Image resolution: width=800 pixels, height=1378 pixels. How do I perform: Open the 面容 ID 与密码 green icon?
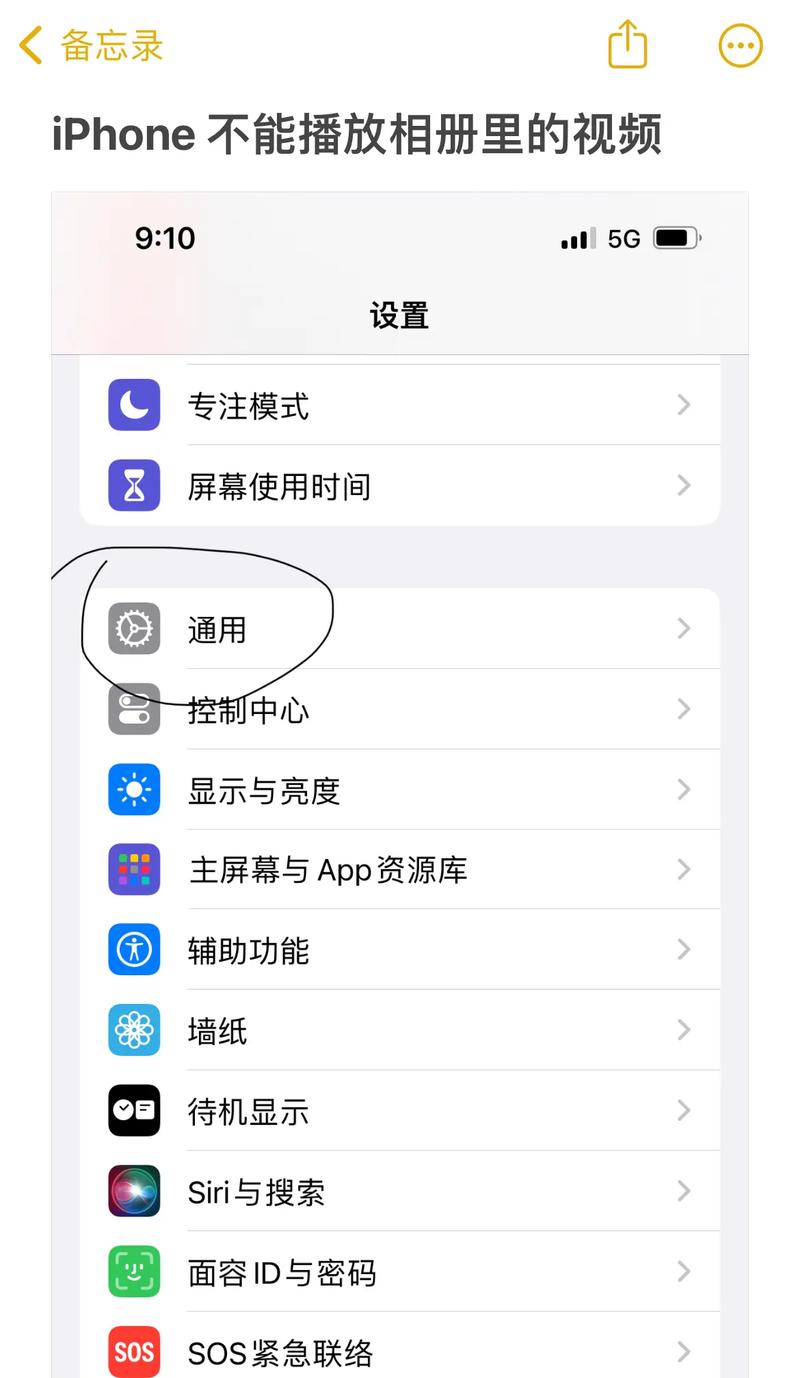point(133,1272)
